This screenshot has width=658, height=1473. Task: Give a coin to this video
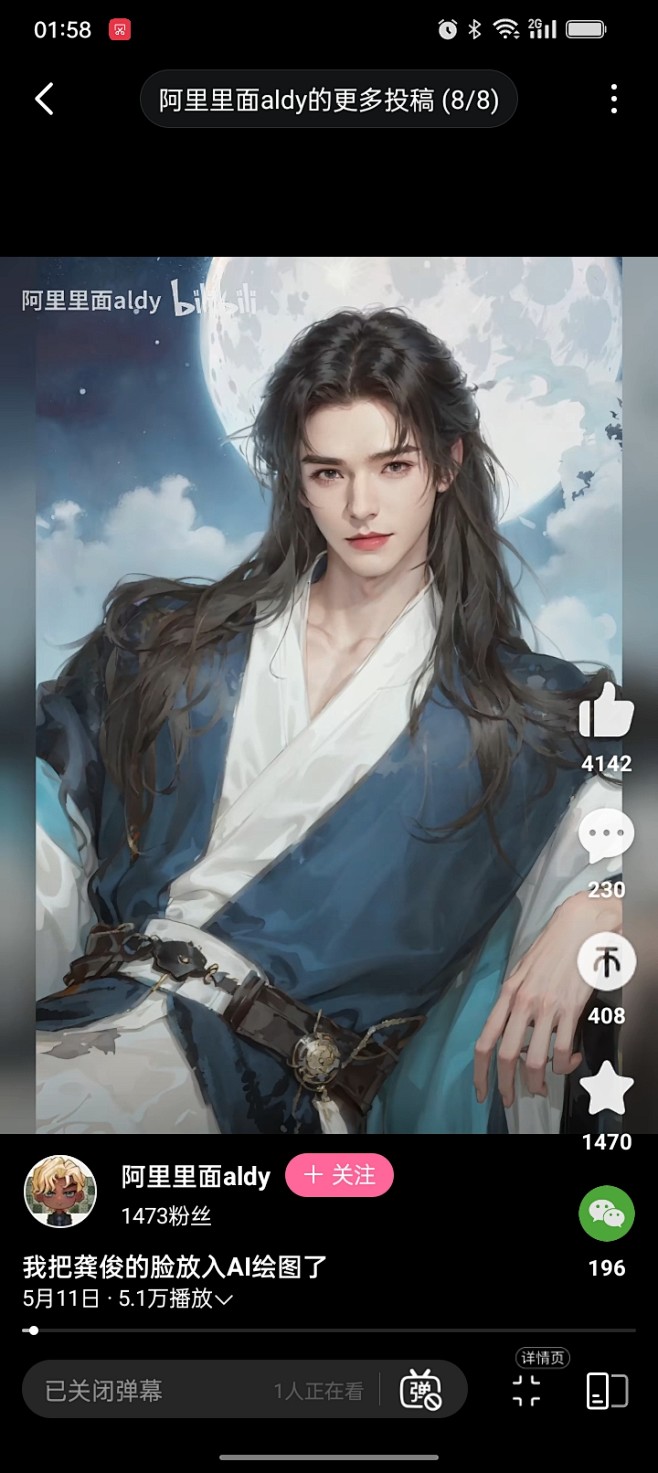tap(606, 962)
